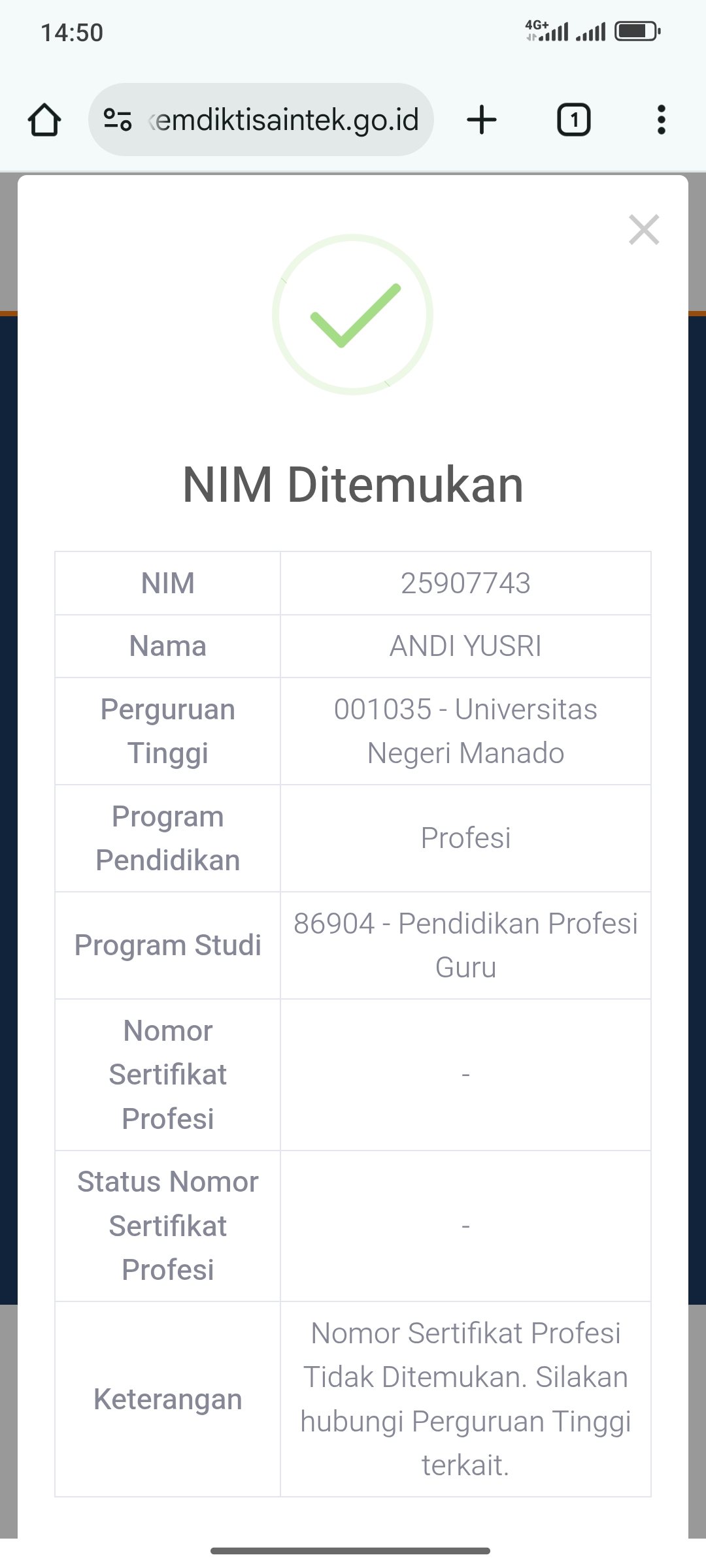Go to the browser home page
Viewport: 706px width, 1568px height.
click(44, 120)
